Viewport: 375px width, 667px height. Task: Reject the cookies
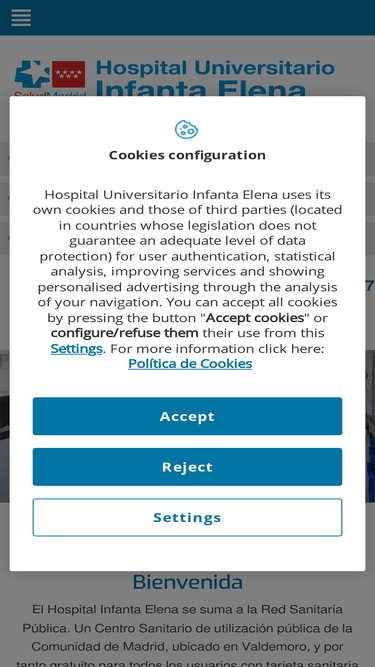(188, 467)
